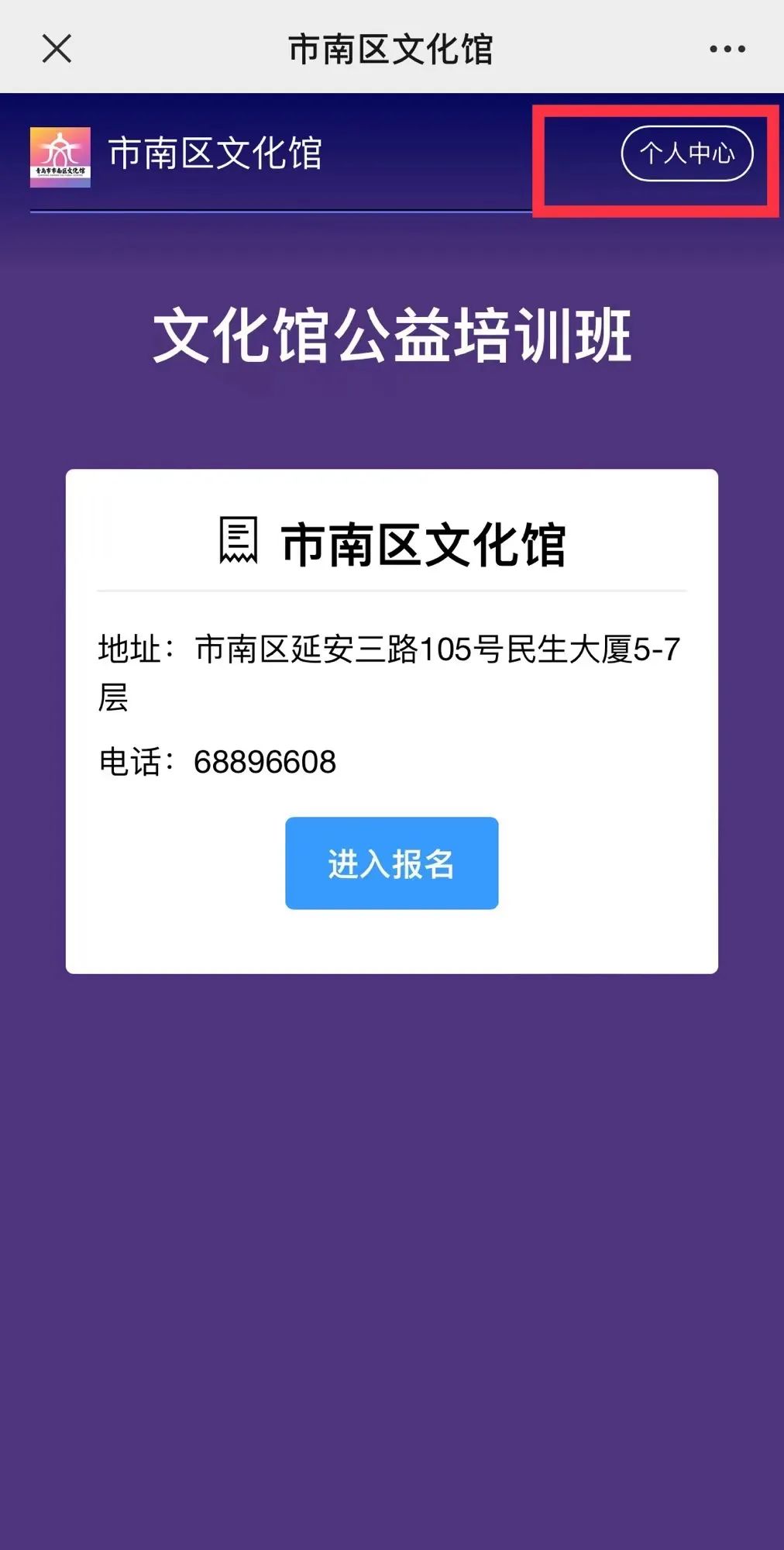This screenshot has width=784, height=1550.
Task: Tap the 进入报名 button
Action: click(x=391, y=863)
